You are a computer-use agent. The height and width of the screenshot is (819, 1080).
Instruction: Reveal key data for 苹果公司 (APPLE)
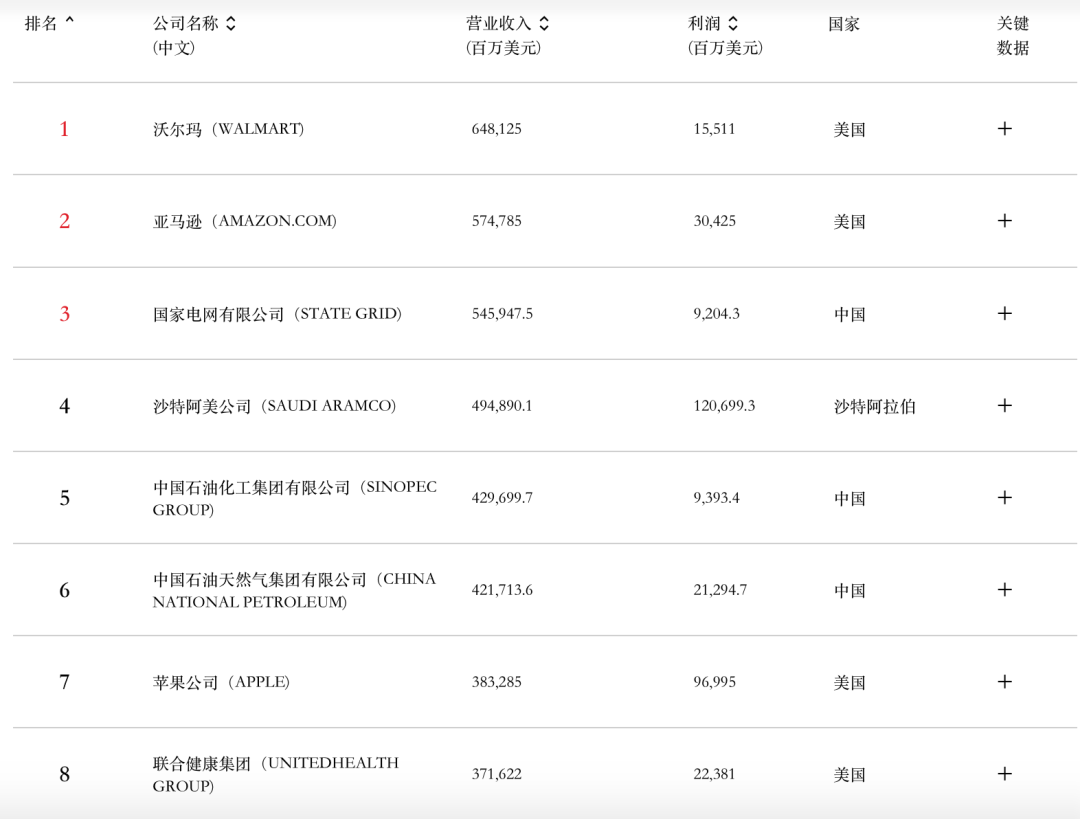pos(1005,681)
